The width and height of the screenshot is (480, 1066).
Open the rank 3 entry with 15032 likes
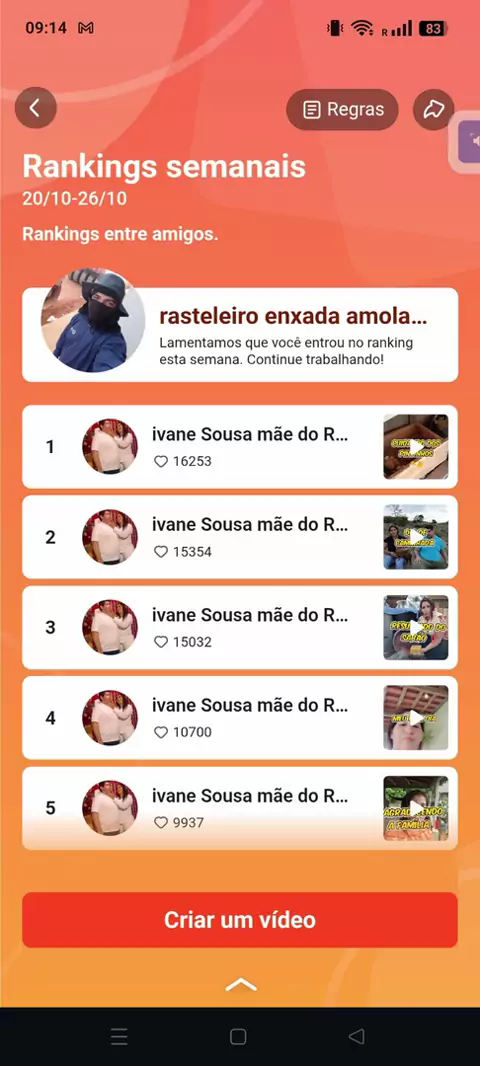coord(240,627)
